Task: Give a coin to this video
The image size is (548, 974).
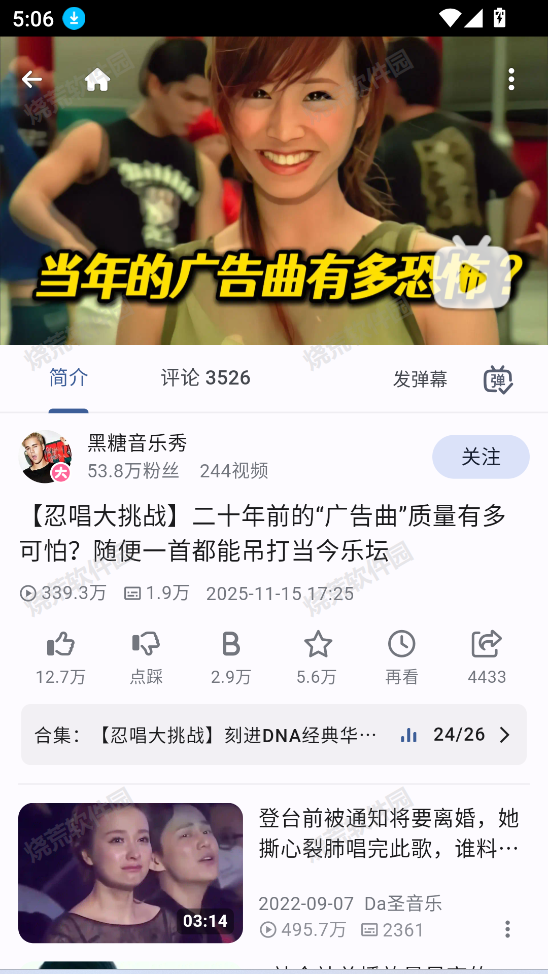Action: click(x=231, y=657)
